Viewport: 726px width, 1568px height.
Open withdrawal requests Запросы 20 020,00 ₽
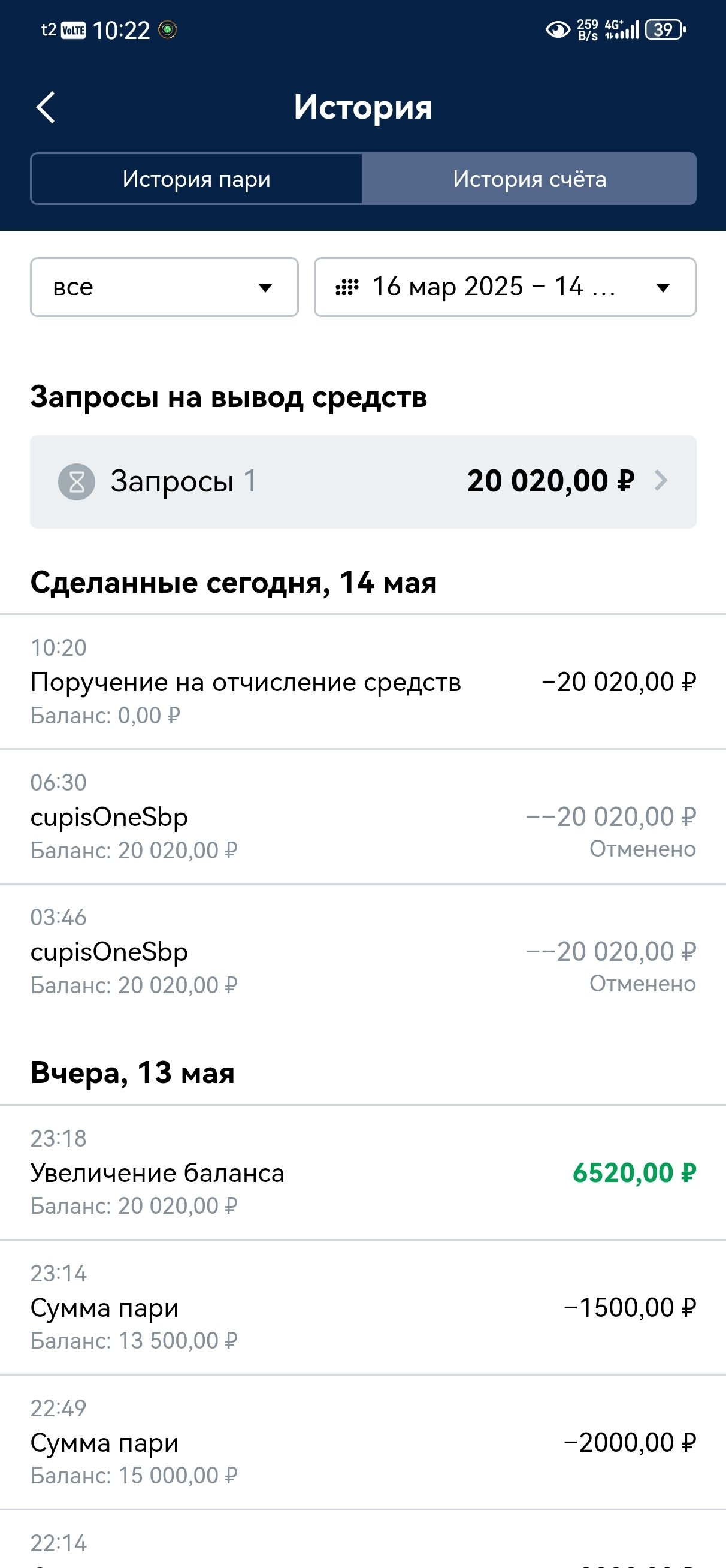[x=362, y=481]
